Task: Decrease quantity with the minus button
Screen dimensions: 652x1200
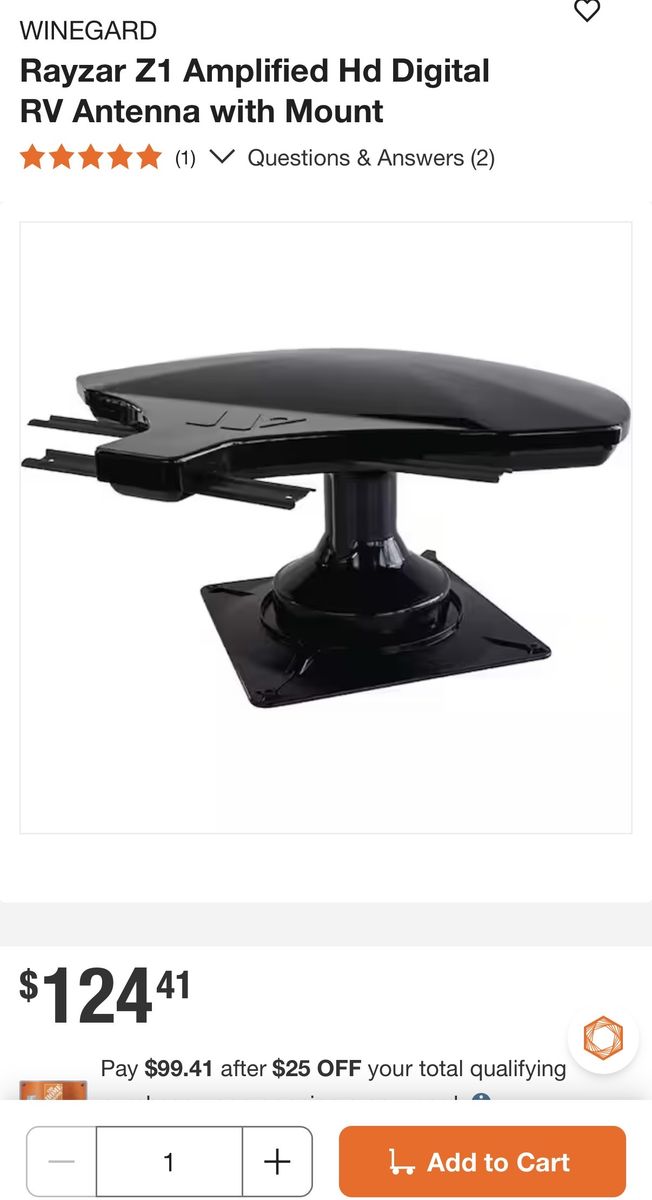Action: coord(62,1162)
